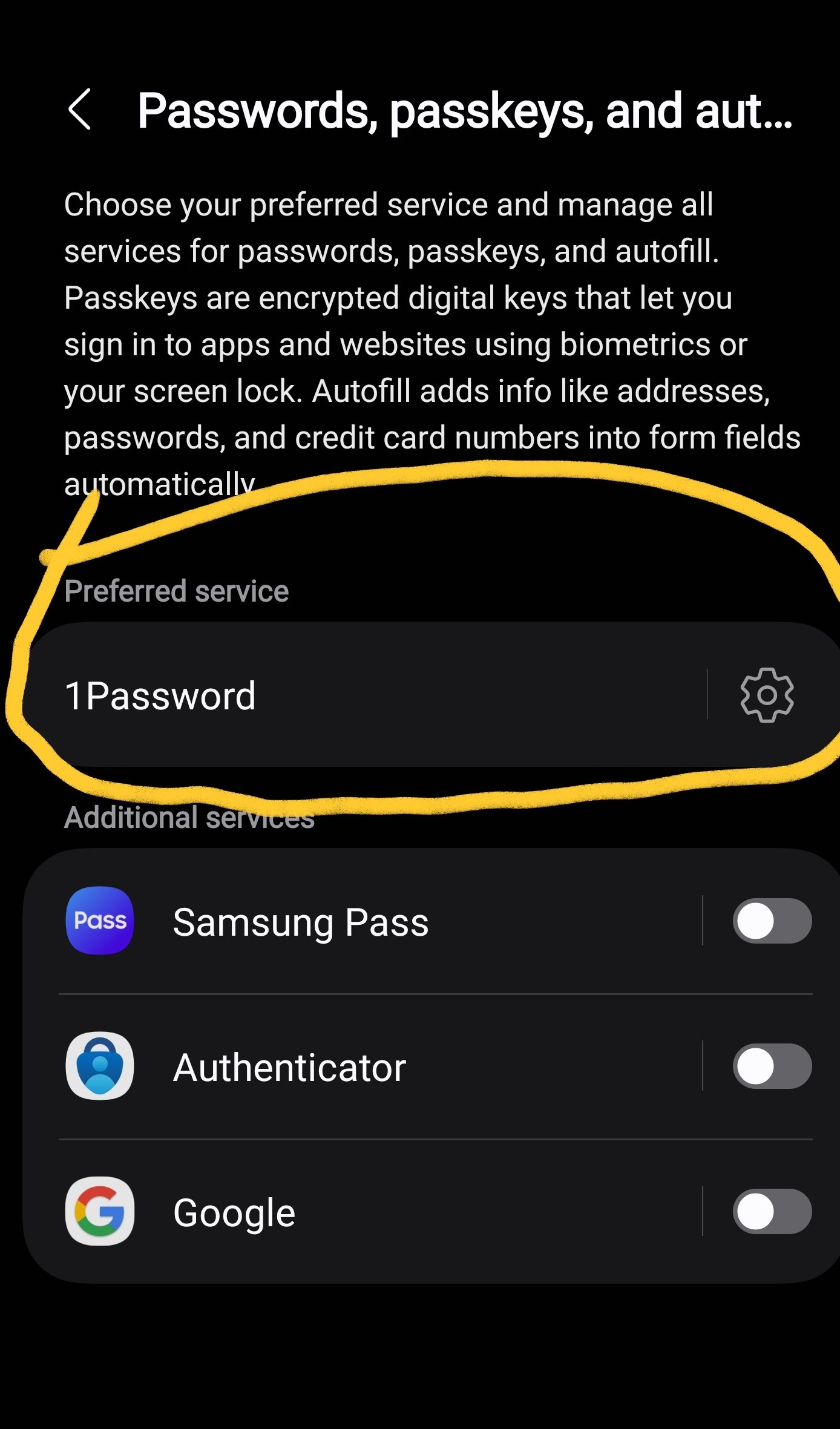The height and width of the screenshot is (1429, 840).
Task: Go back to the previous settings page
Action: (x=80, y=110)
